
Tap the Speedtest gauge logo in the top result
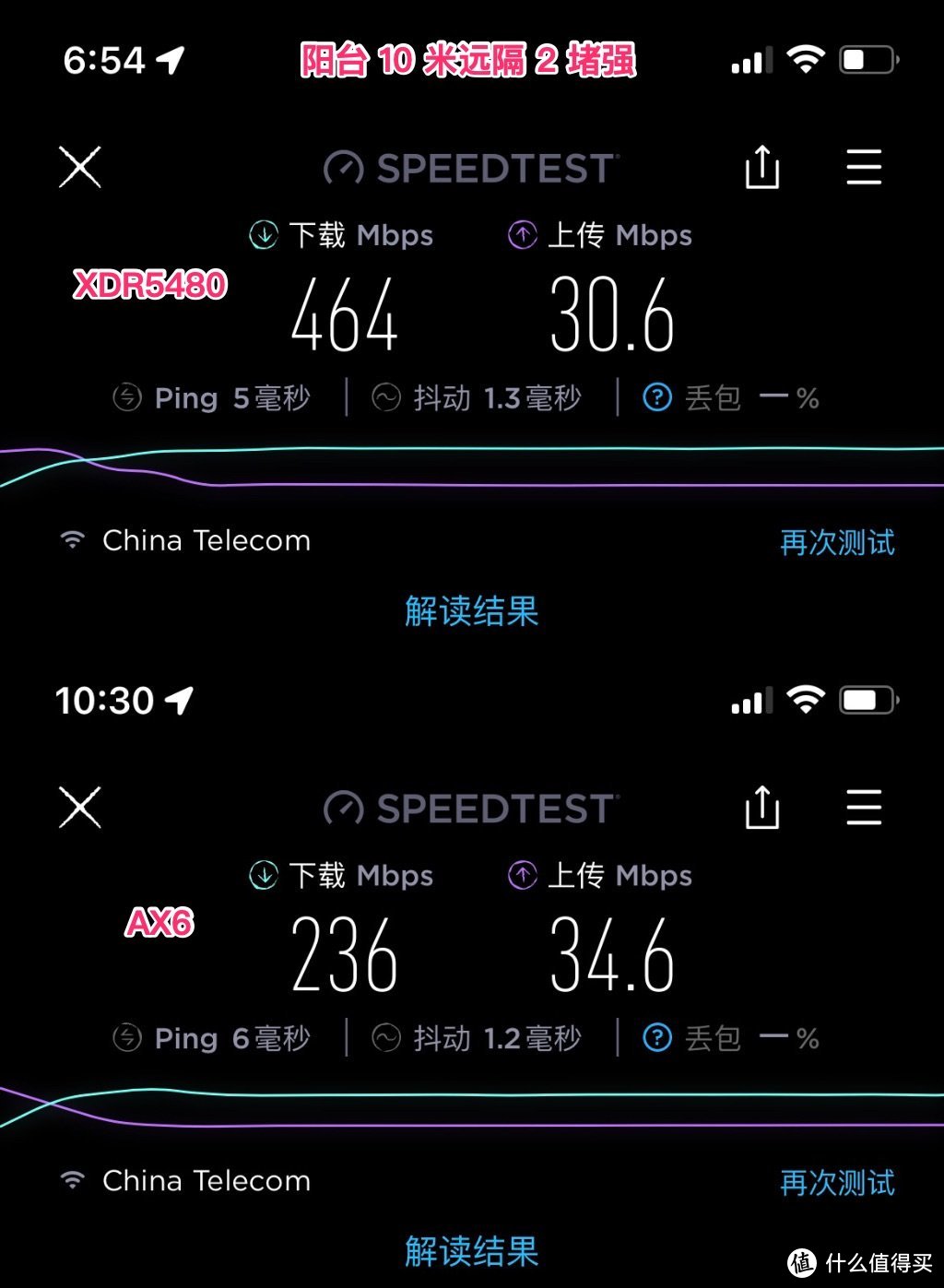pyautogui.click(x=344, y=167)
